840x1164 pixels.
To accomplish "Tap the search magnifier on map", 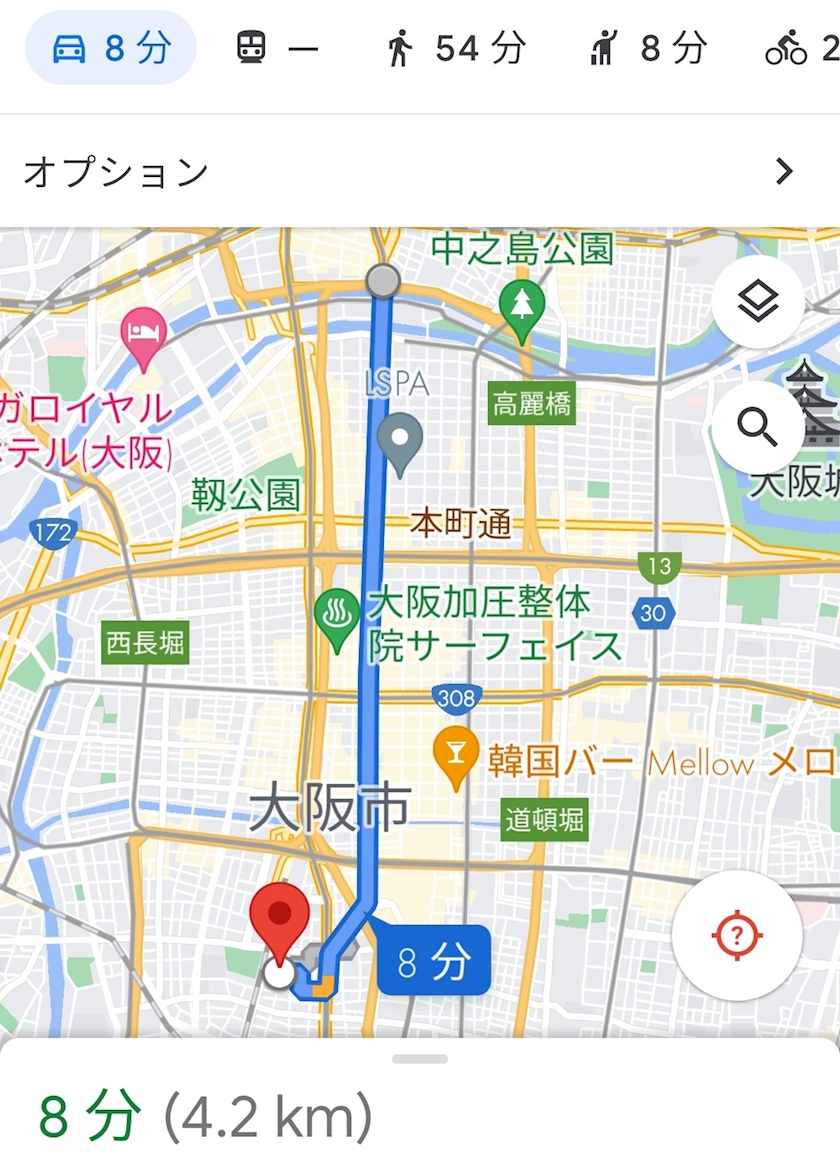I will click(757, 427).
